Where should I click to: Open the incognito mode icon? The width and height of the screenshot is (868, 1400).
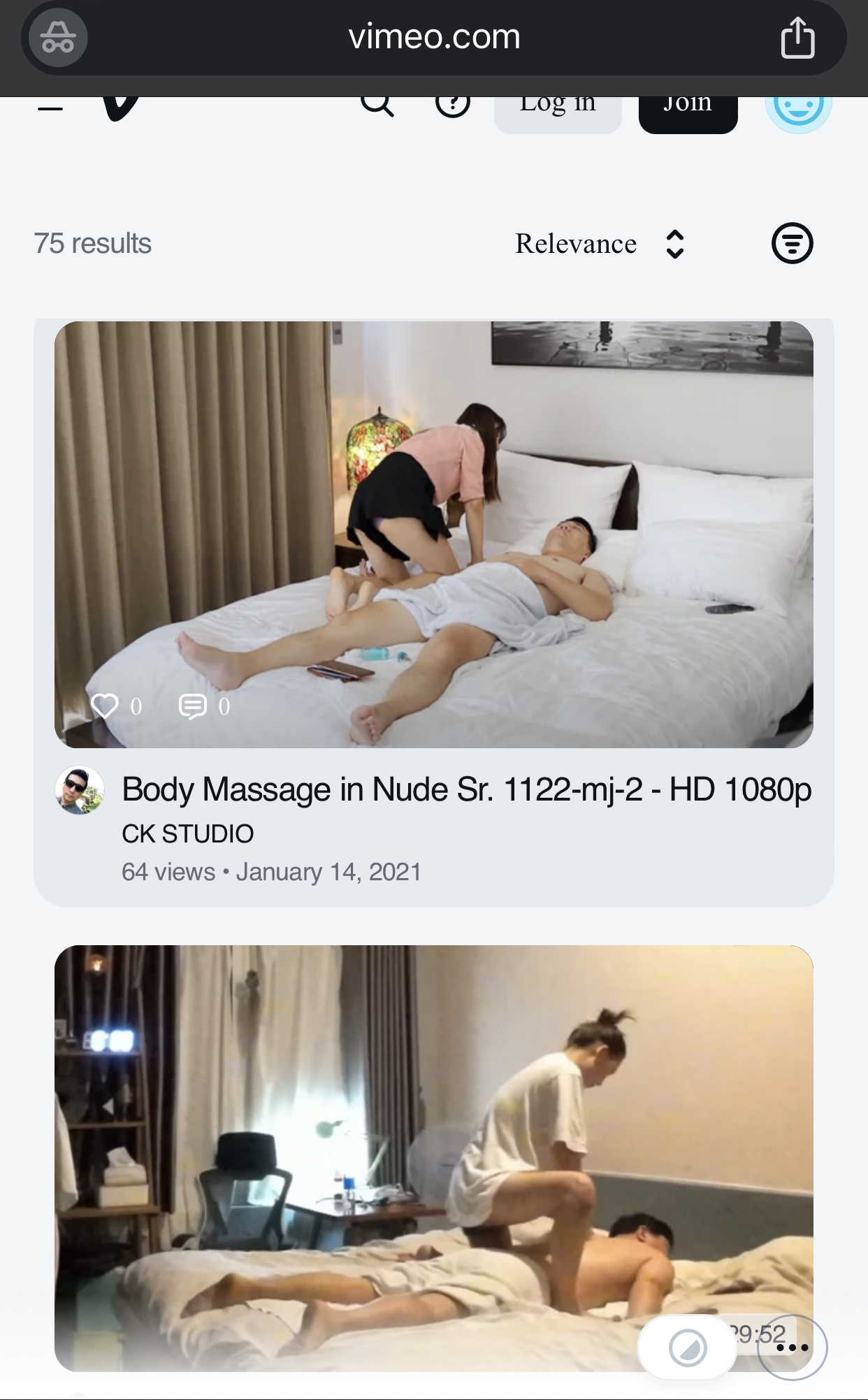(58, 38)
